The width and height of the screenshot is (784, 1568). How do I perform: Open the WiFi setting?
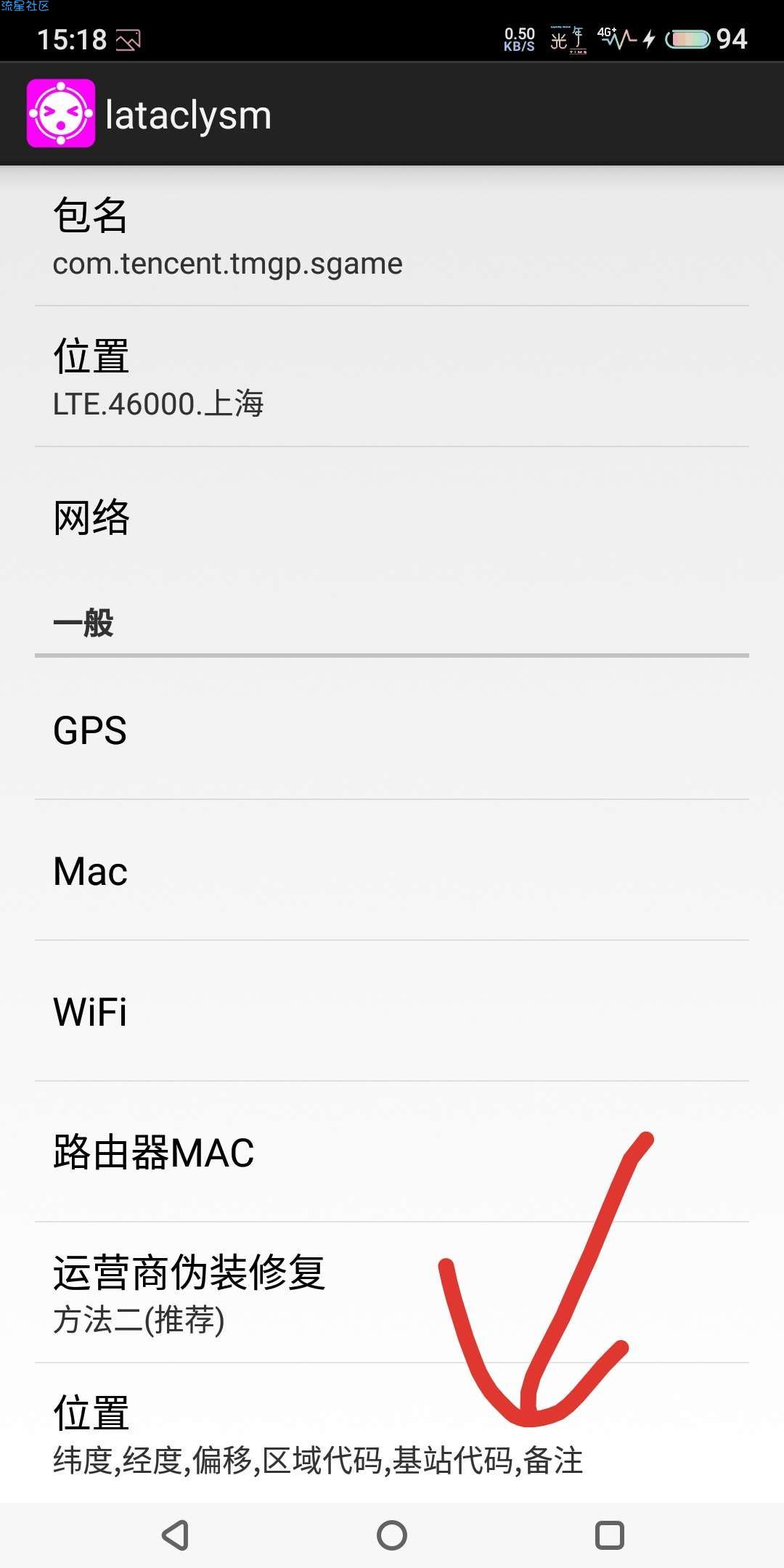(392, 1011)
